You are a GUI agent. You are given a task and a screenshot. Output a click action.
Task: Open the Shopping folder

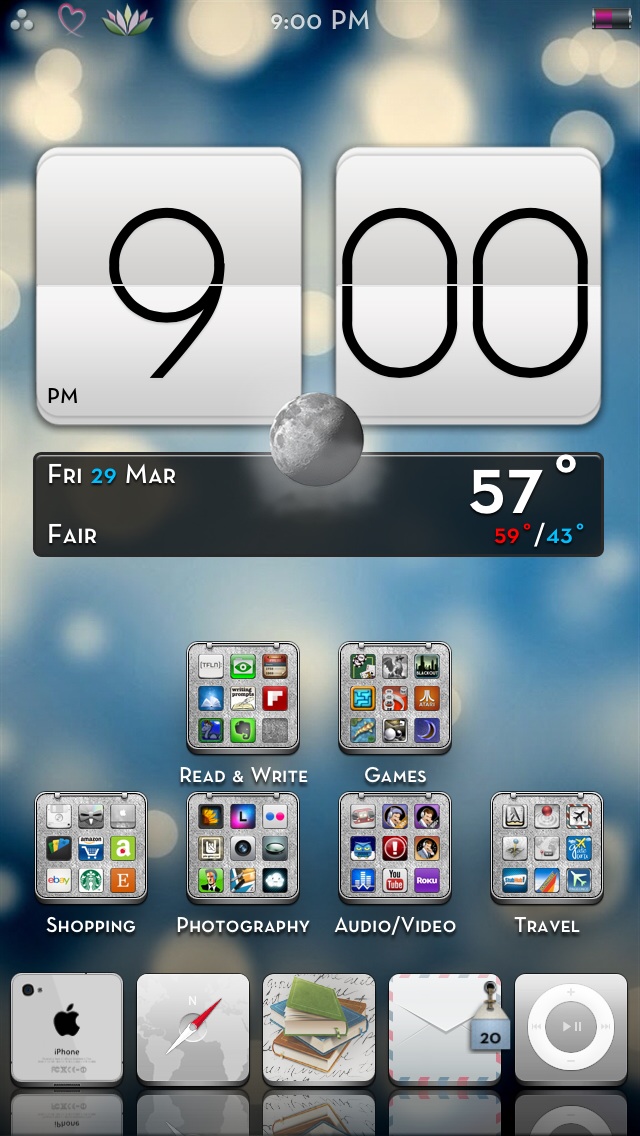tap(91, 848)
